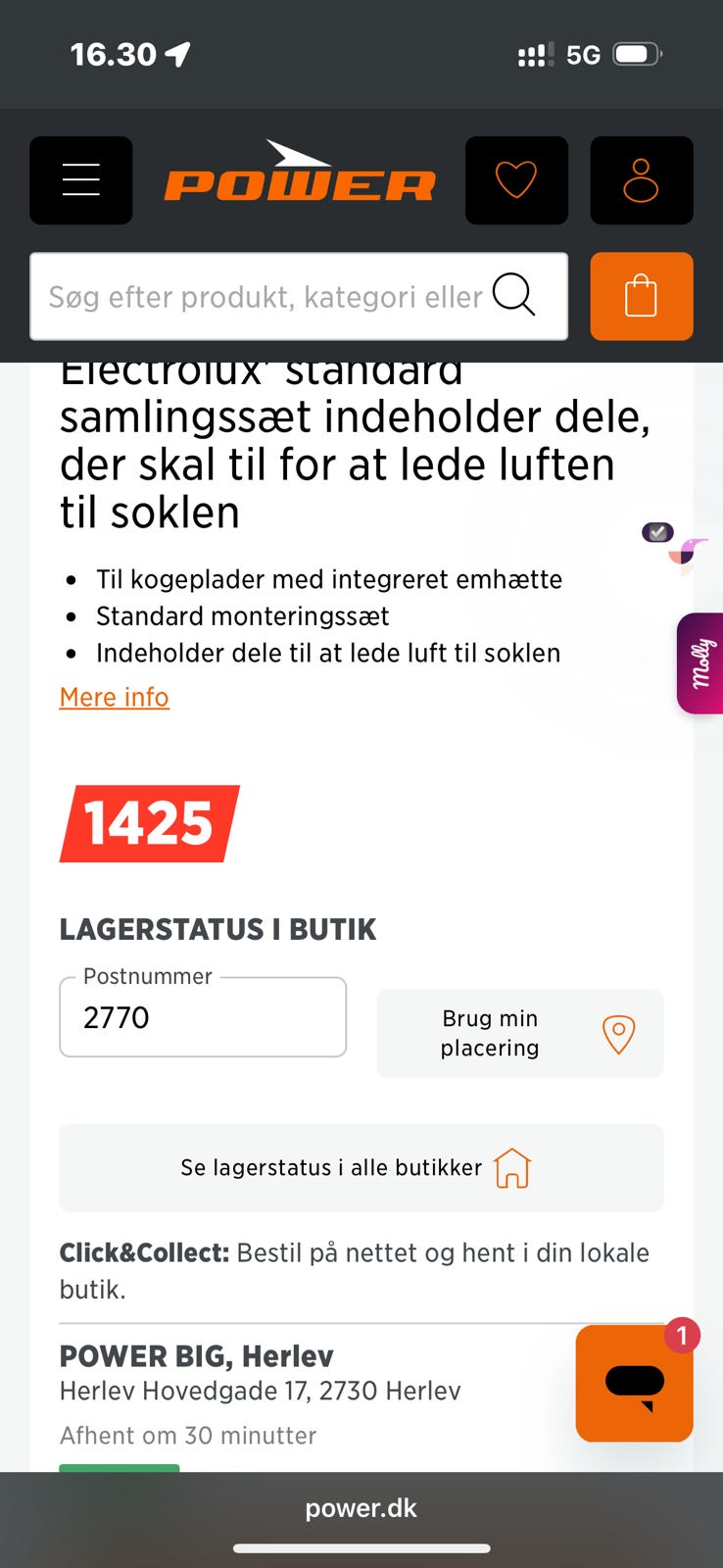Toggle the checkmark switch above the bird mascot
This screenshot has height=1568, width=723.
657,532
